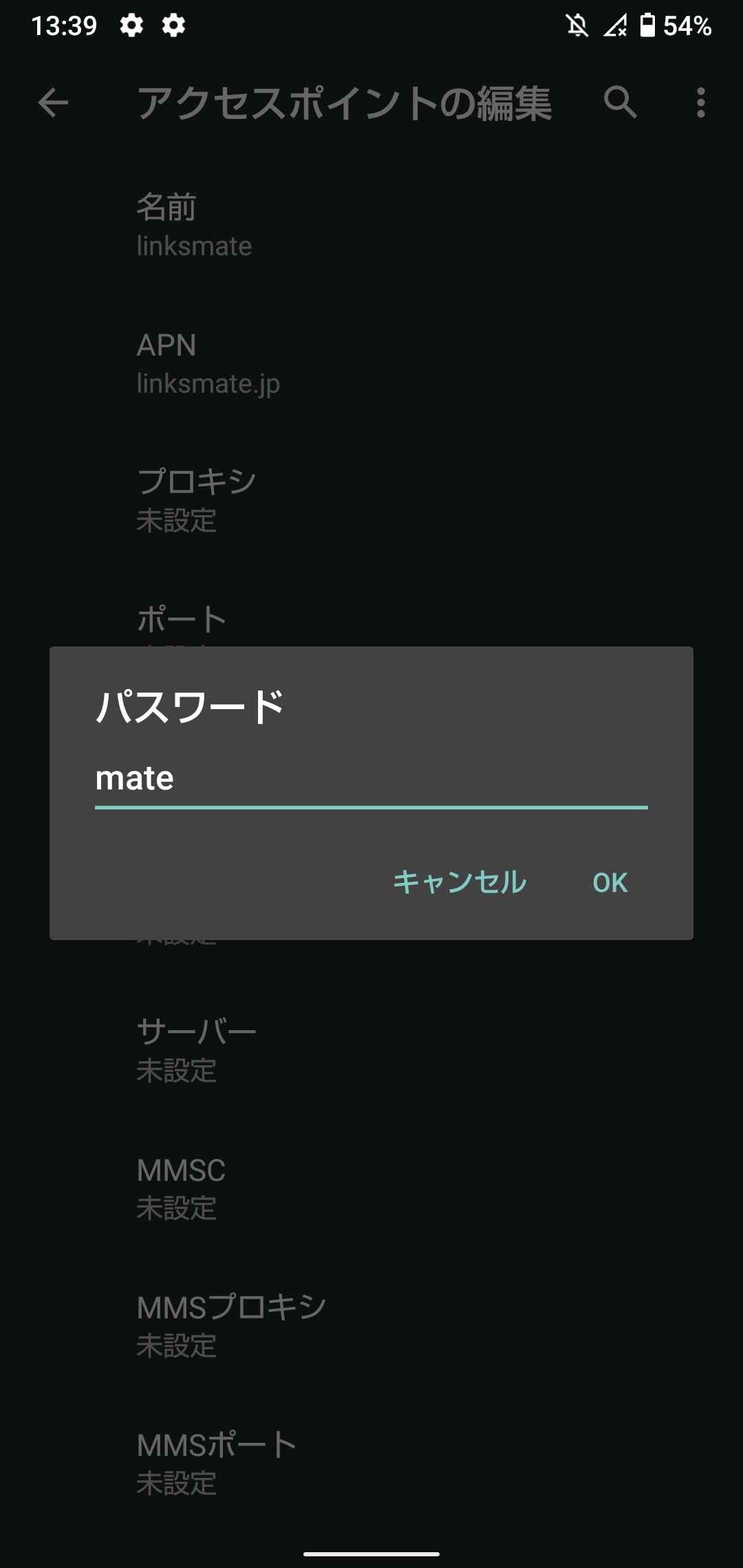This screenshot has height=1568, width=743.
Task: Open search in access point editor
Action: tap(620, 105)
